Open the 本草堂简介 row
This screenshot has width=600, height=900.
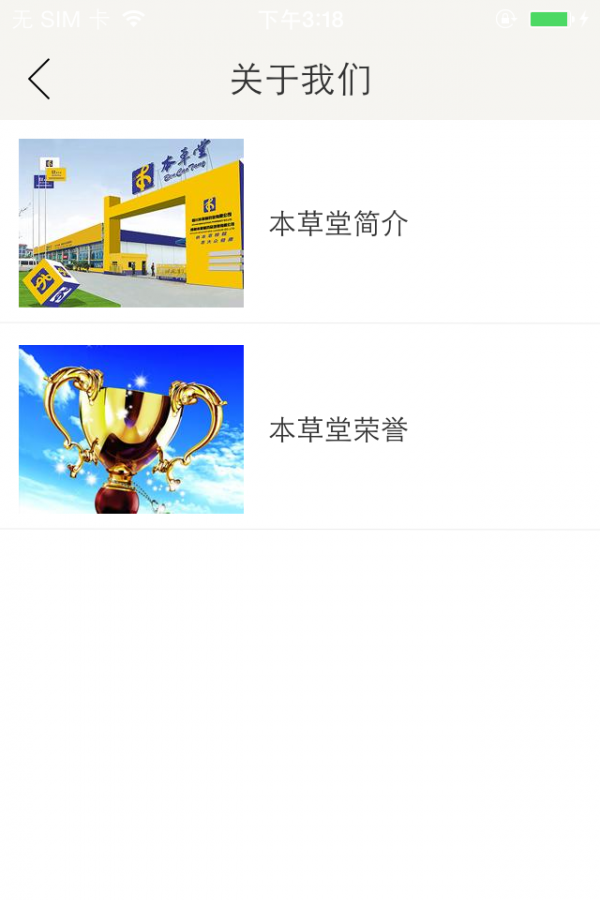pos(338,223)
